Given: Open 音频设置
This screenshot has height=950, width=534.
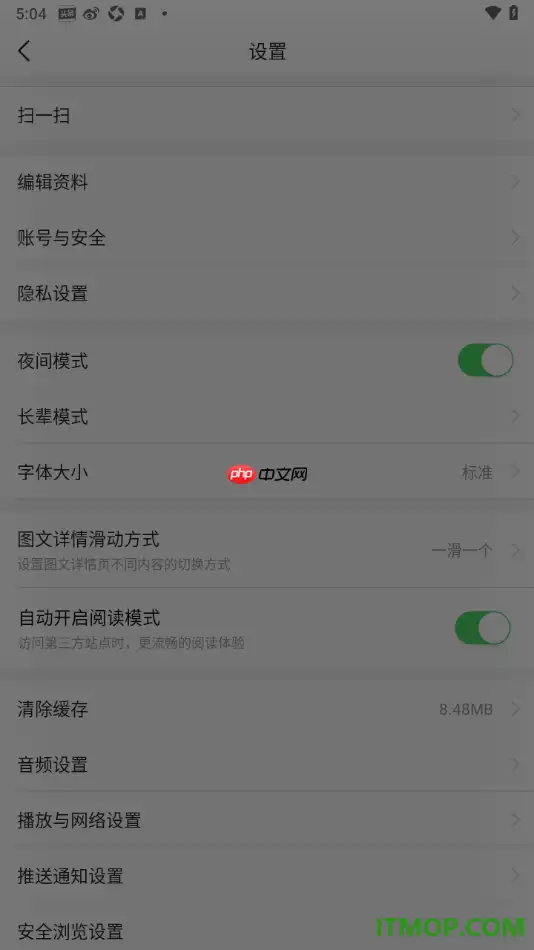Looking at the screenshot, I should point(267,764).
